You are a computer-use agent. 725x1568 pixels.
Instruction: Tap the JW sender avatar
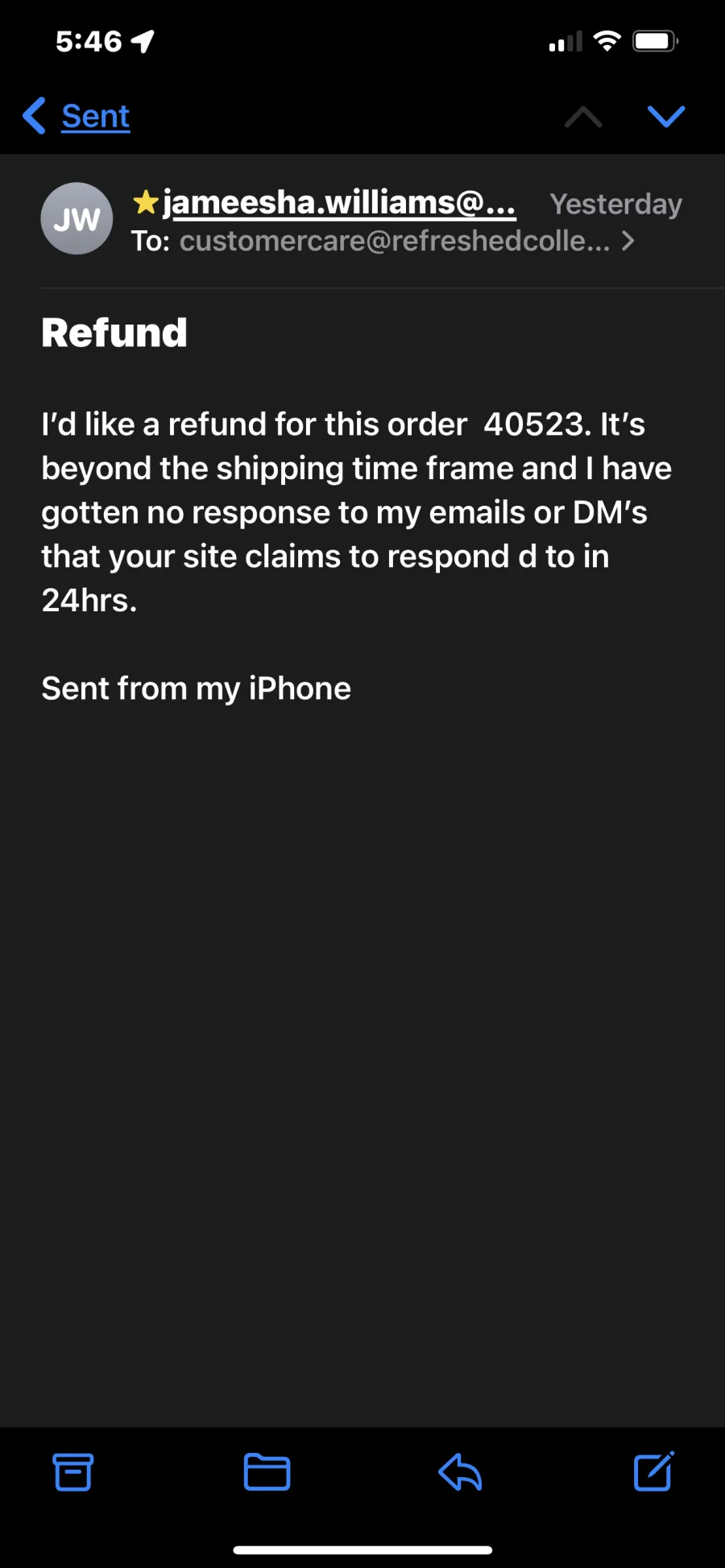[77, 219]
